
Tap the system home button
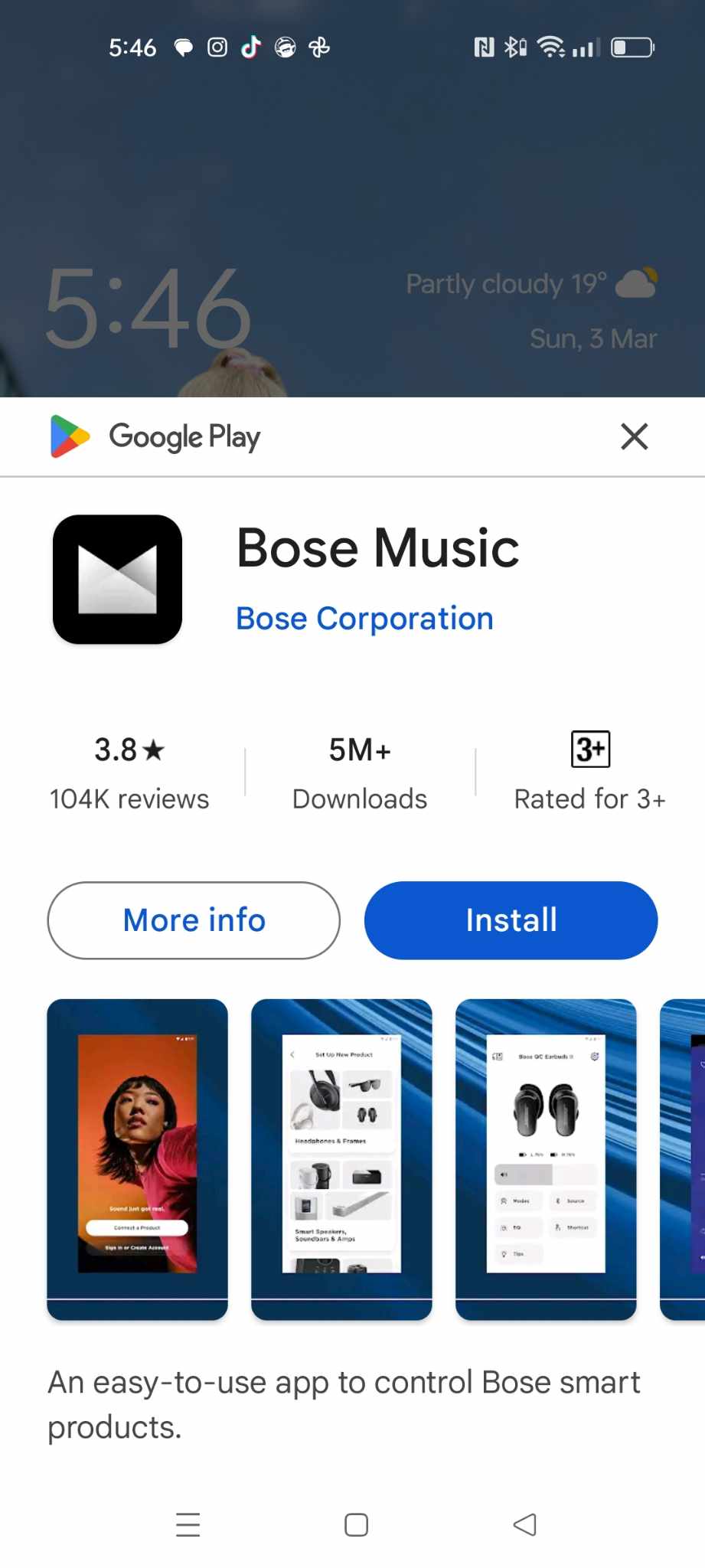(356, 1524)
